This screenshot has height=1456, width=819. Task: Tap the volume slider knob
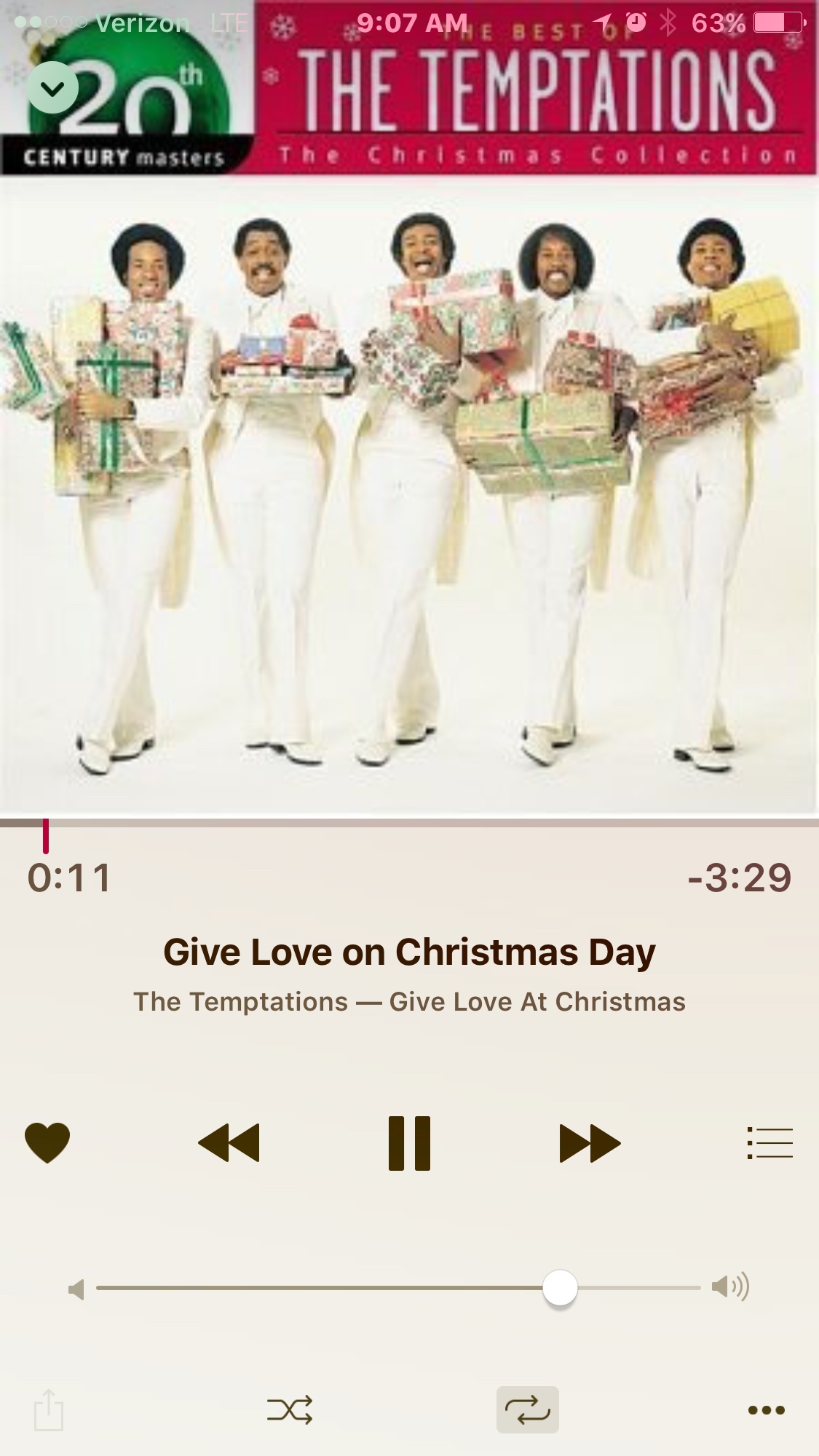[x=560, y=1288]
